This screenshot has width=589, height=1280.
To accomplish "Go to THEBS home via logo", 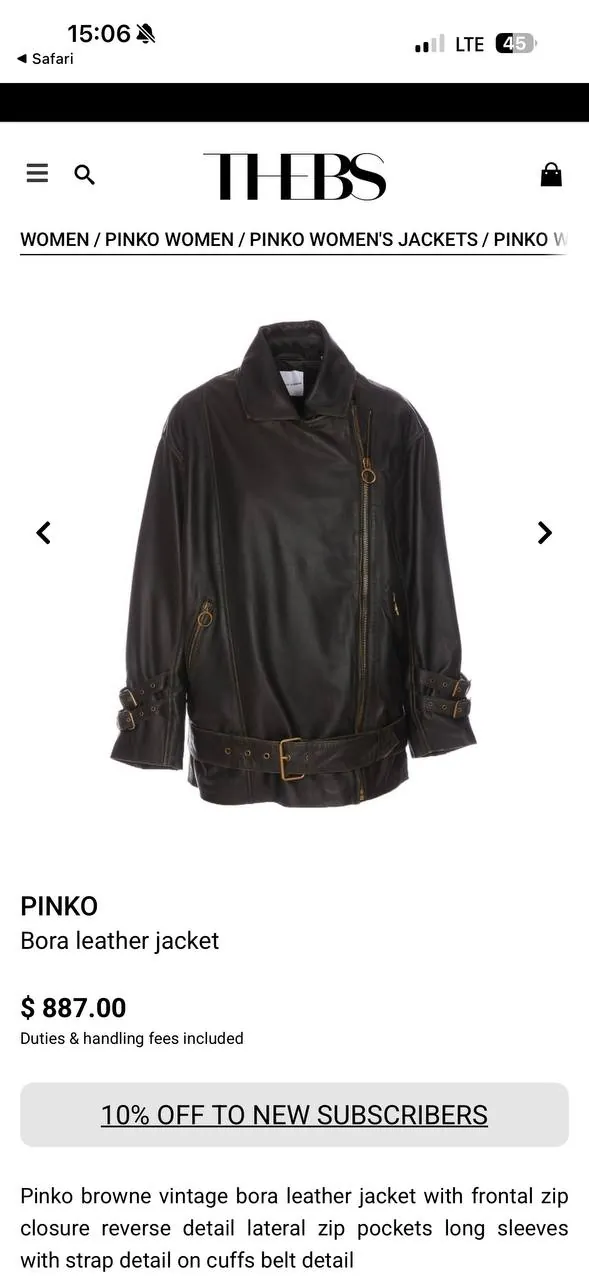I will (x=294, y=177).
